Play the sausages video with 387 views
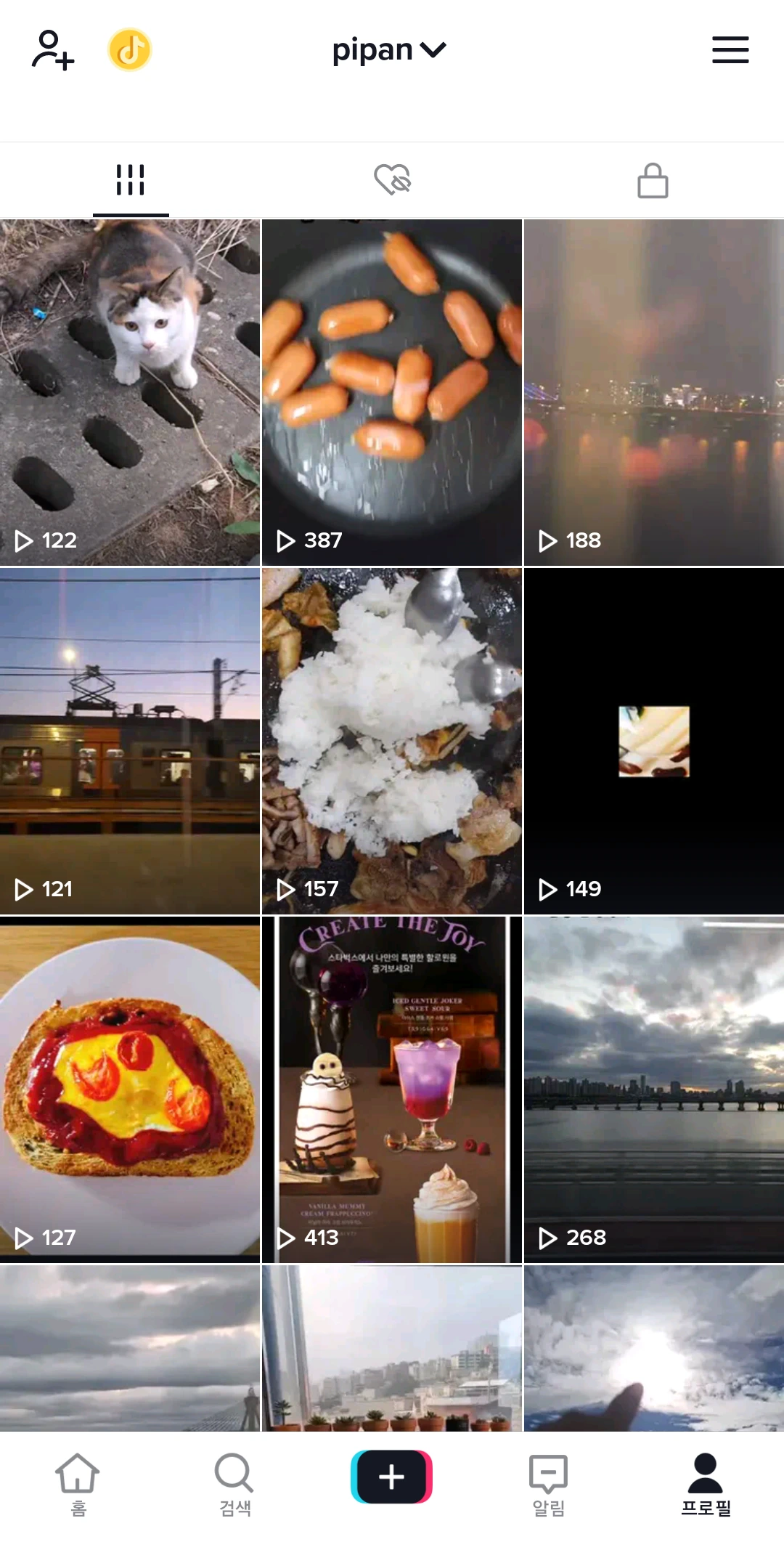Image resolution: width=784 pixels, height=1542 pixels. click(x=392, y=392)
